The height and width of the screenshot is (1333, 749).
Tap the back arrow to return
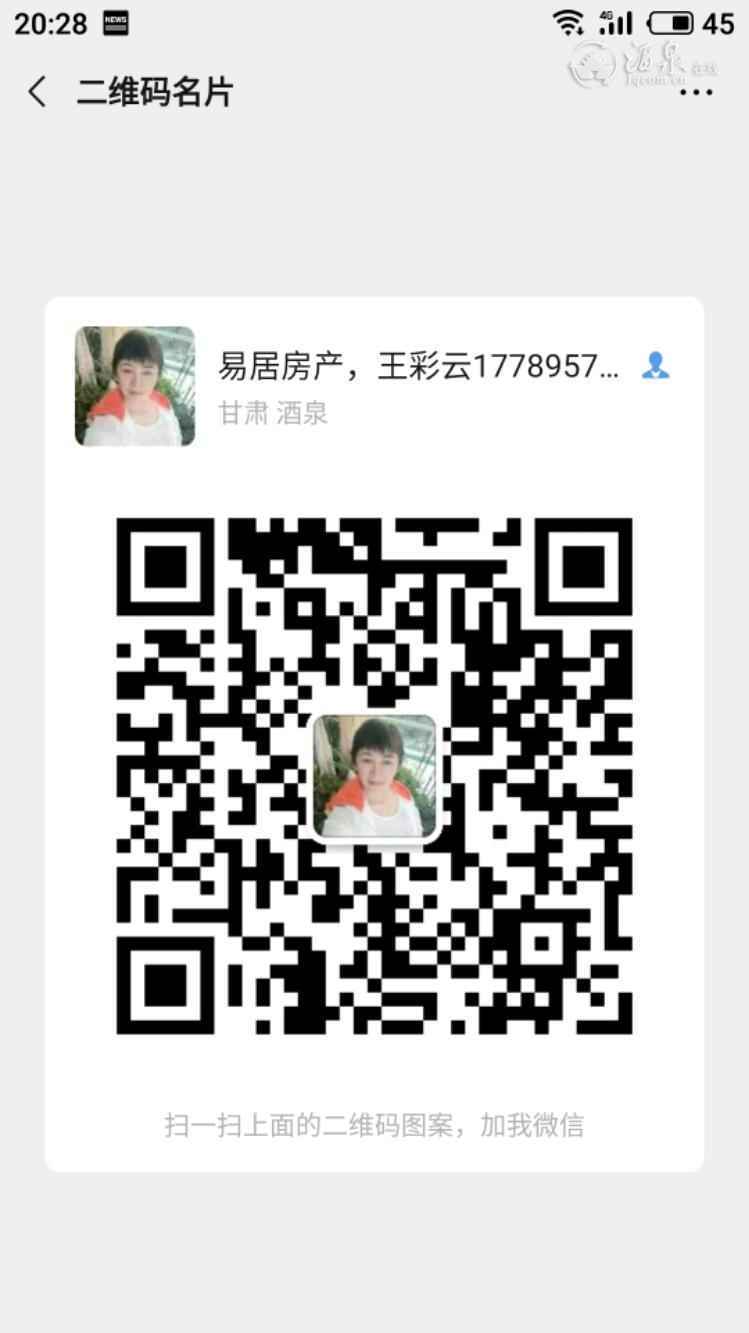tap(36, 91)
